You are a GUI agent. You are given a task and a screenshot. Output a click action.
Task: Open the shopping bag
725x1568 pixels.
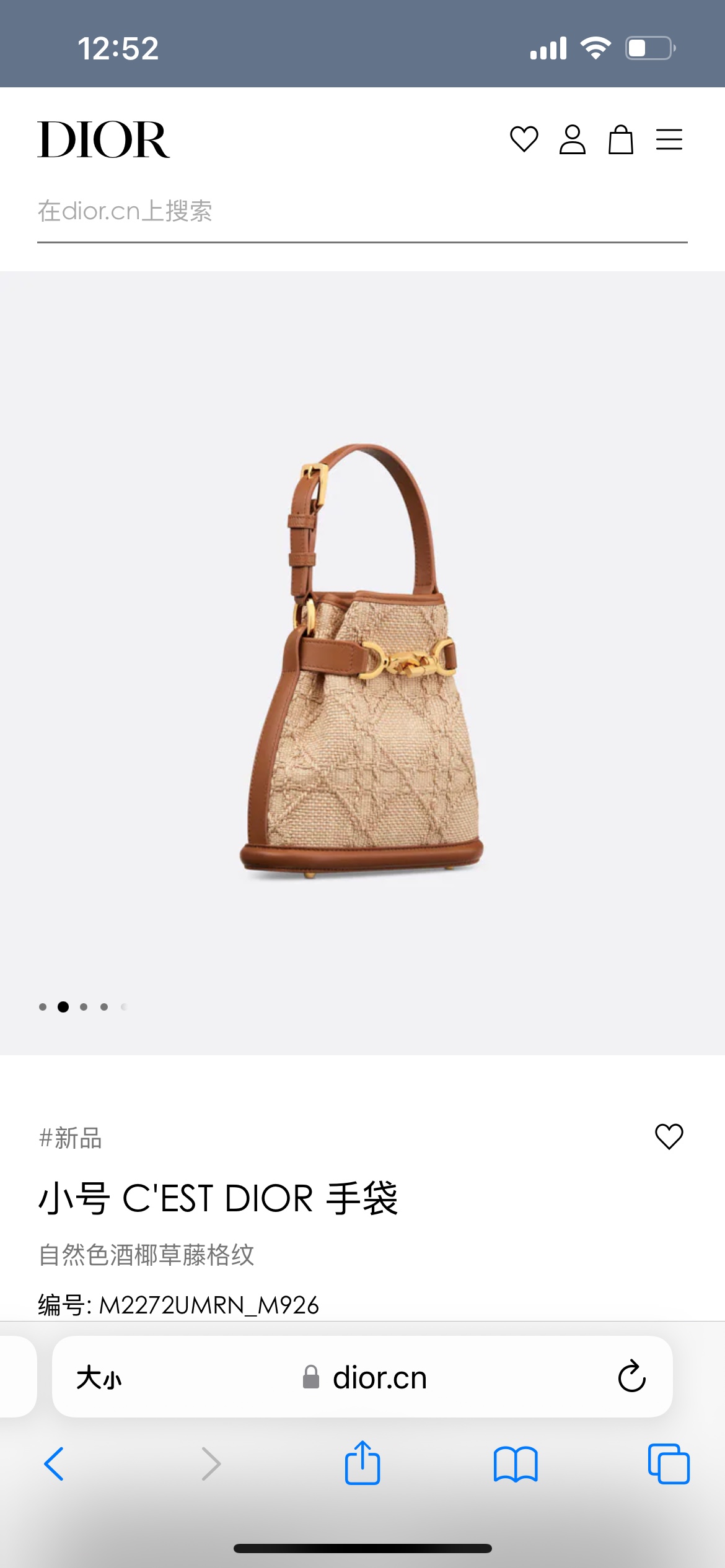coord(620,139)
